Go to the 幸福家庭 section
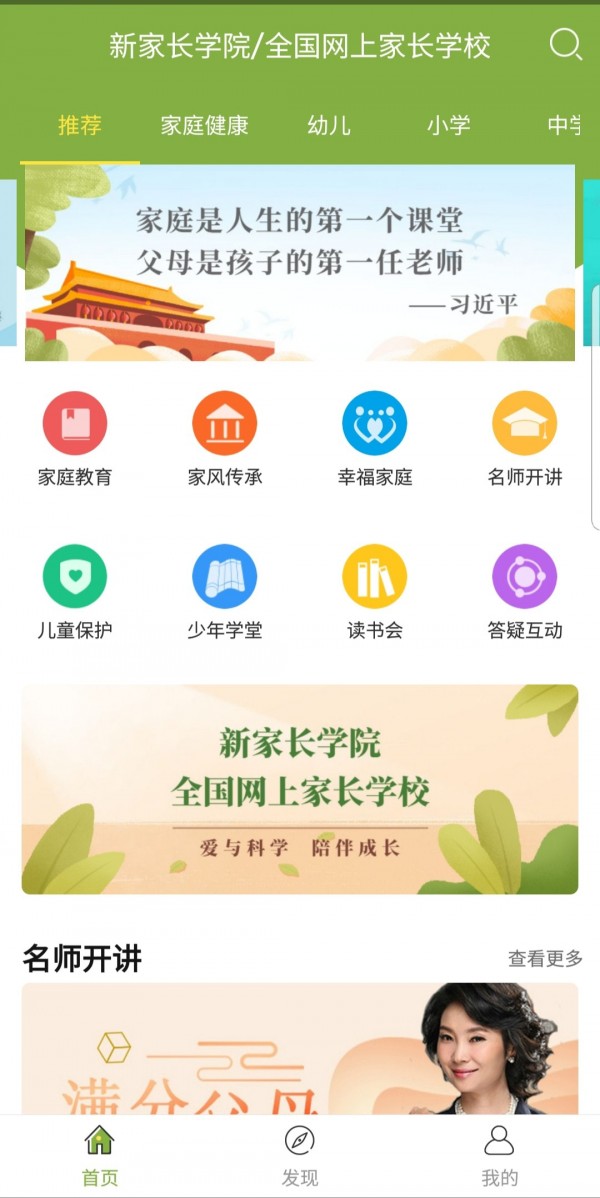This screenshot has width=600, height=1198. coord(375,438)
